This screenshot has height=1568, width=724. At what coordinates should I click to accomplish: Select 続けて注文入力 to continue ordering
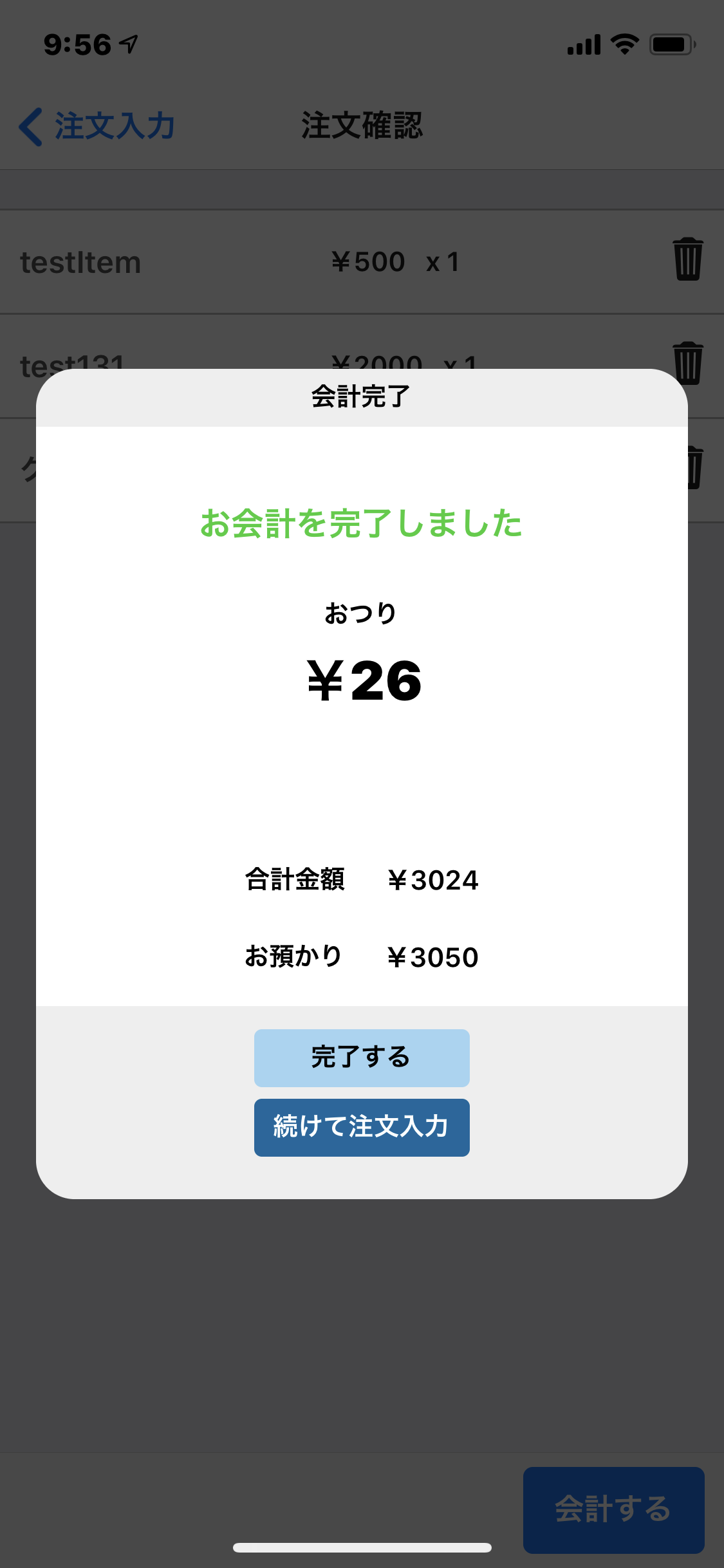point(361,1127)
